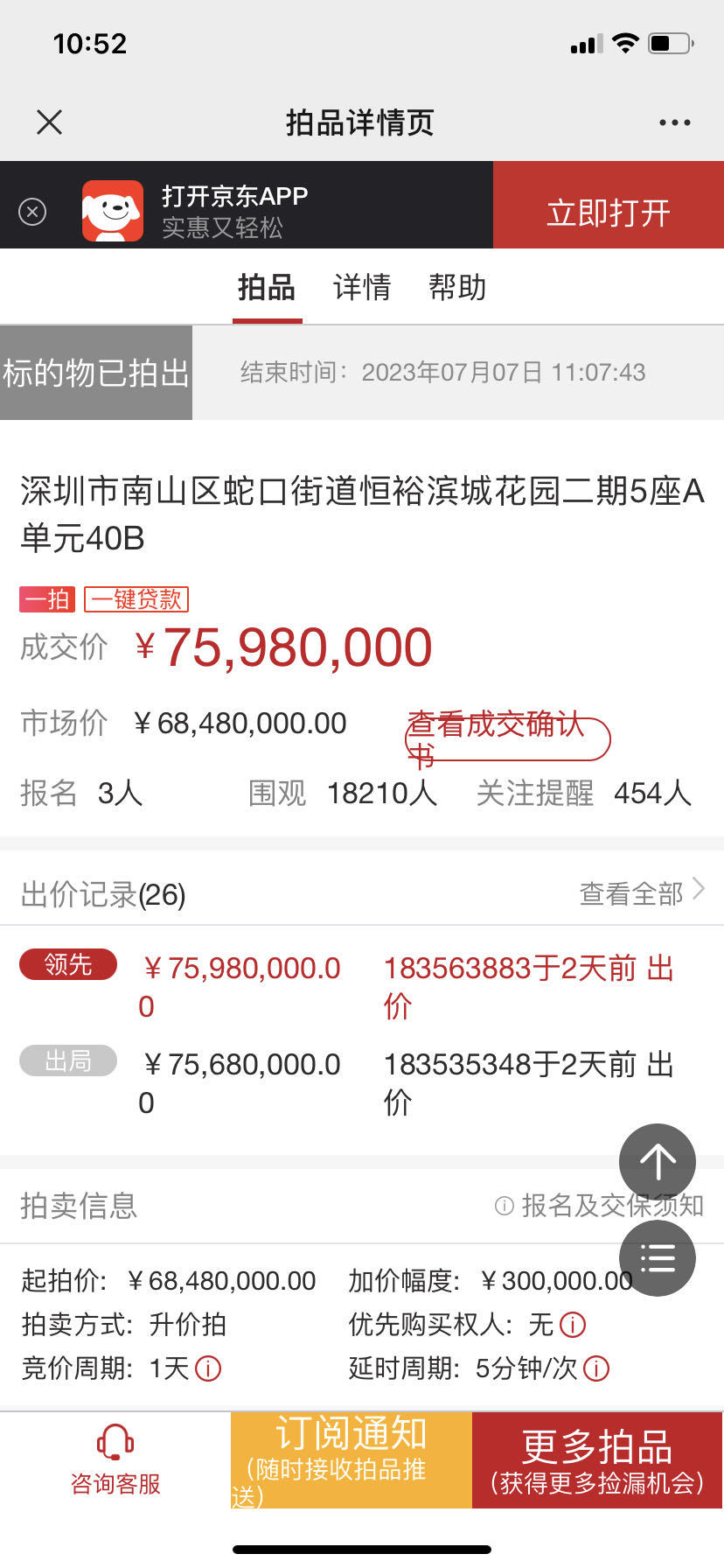This screenshot has height=1568, width=724.
Task: Switch to the 帮助 tab
Action: [x=457, y=287]
